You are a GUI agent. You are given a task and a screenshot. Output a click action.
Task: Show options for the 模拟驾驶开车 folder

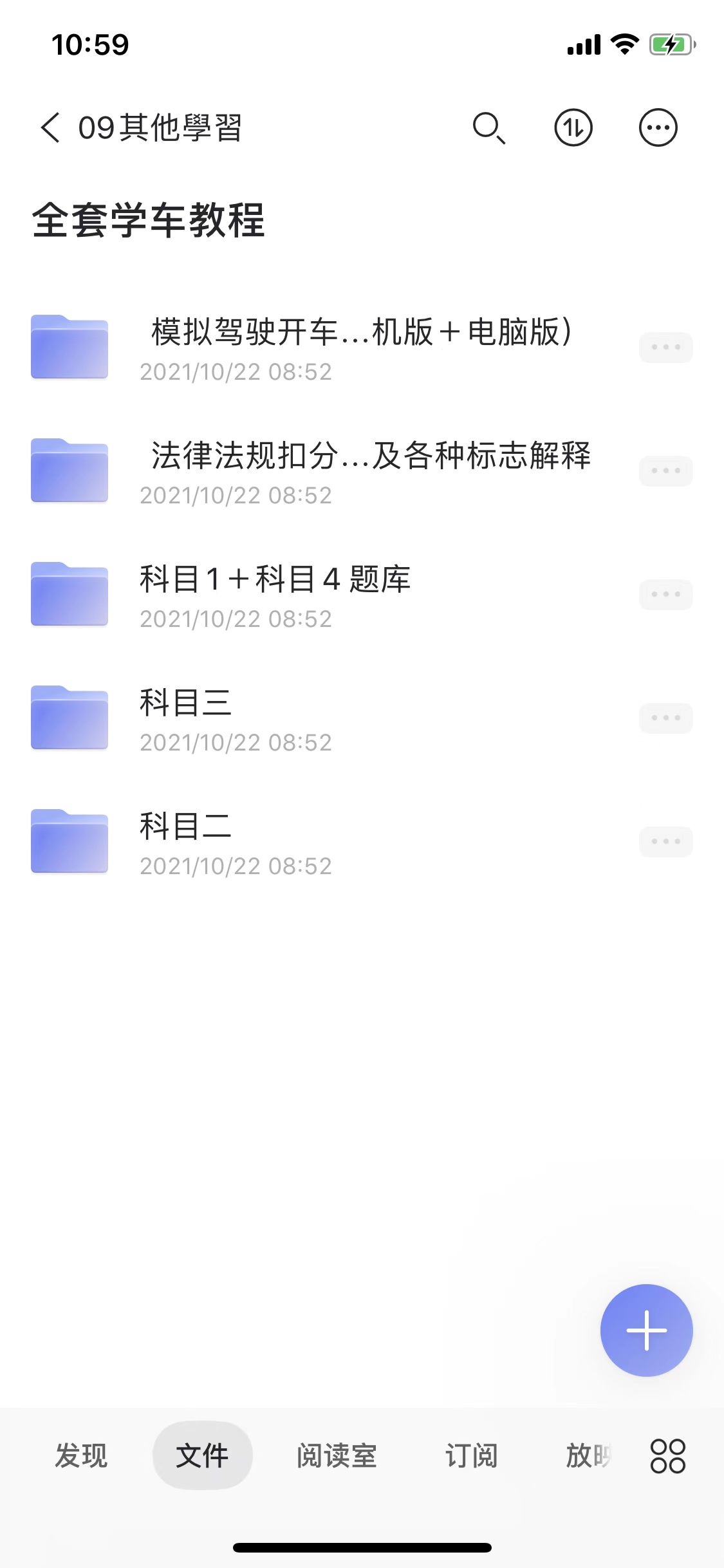[x=665, y=348]
